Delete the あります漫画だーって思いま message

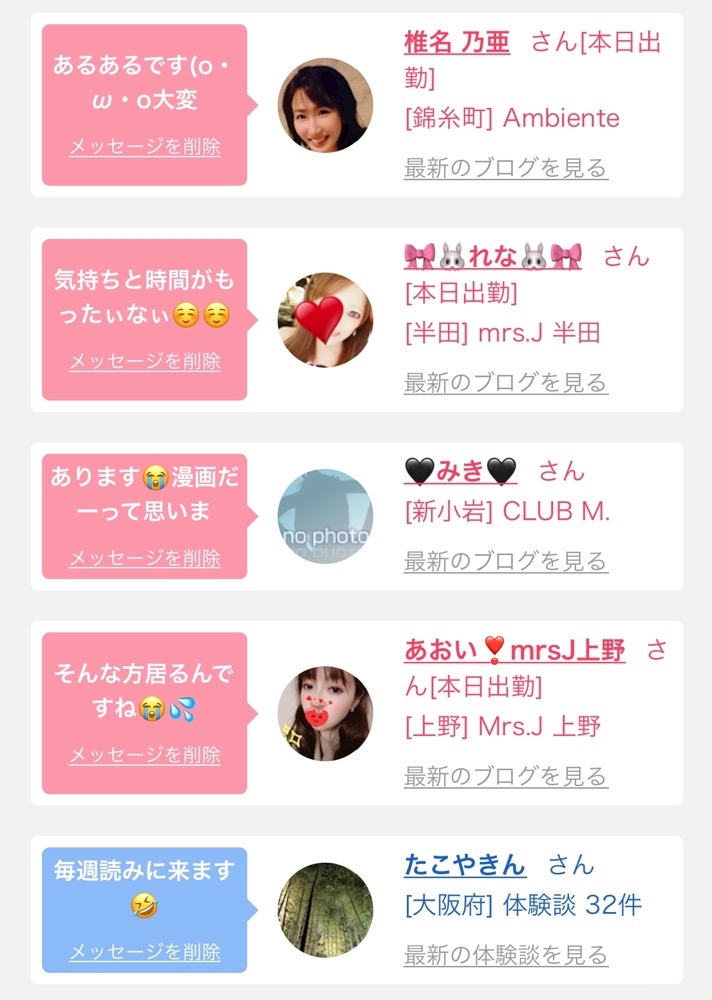click(x=144, y=558)
